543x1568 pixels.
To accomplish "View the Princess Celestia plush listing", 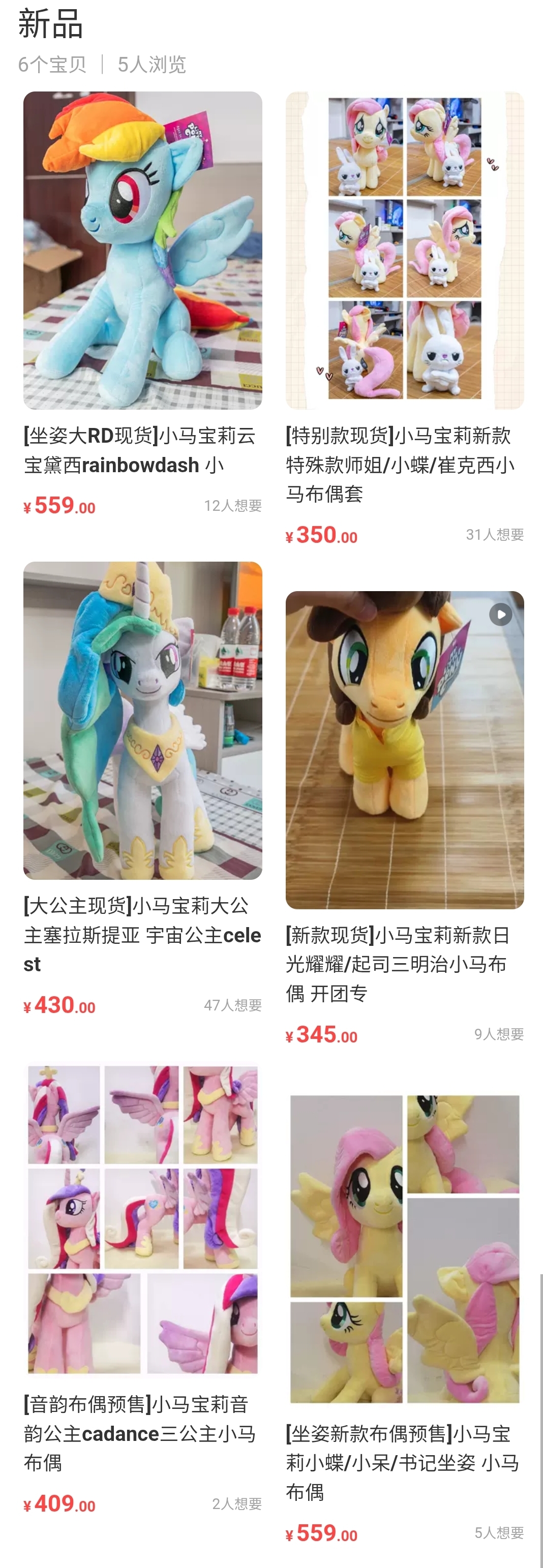I will [x=142, y=720].
